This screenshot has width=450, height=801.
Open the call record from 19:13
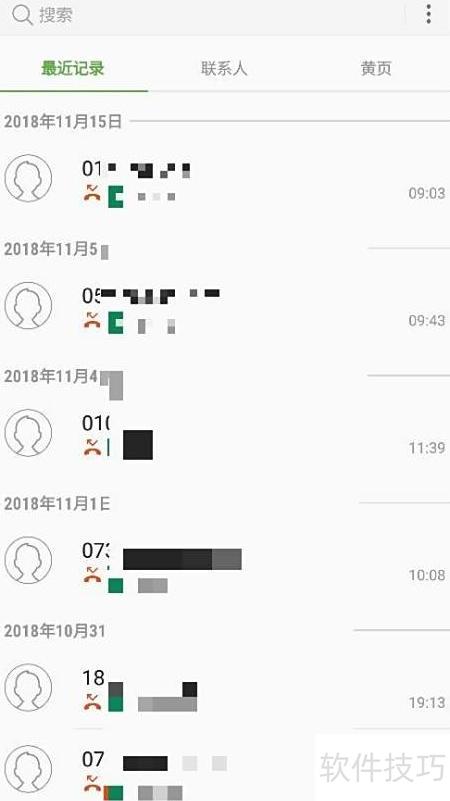pyautogui.click(x=225, y=688)
